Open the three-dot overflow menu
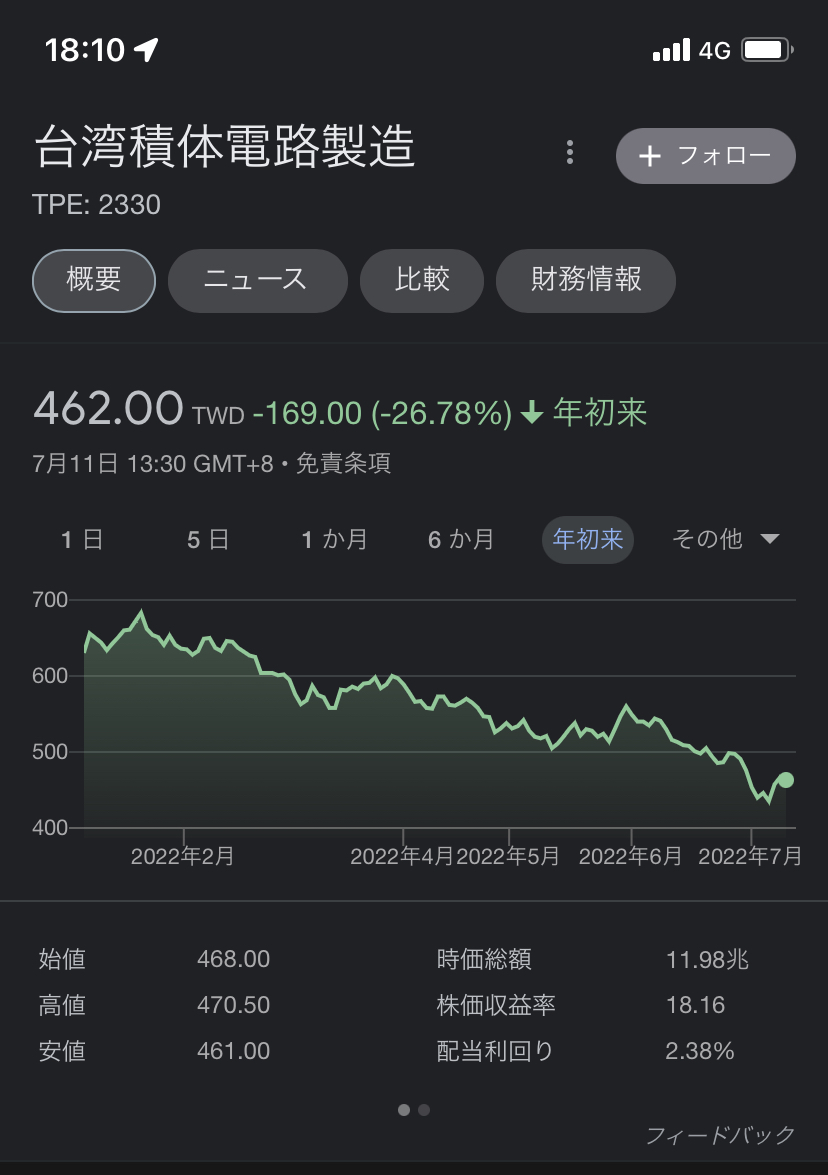The width and height of the screenshot is (828, 1175). pyautogui.click(x=570, y=153)
